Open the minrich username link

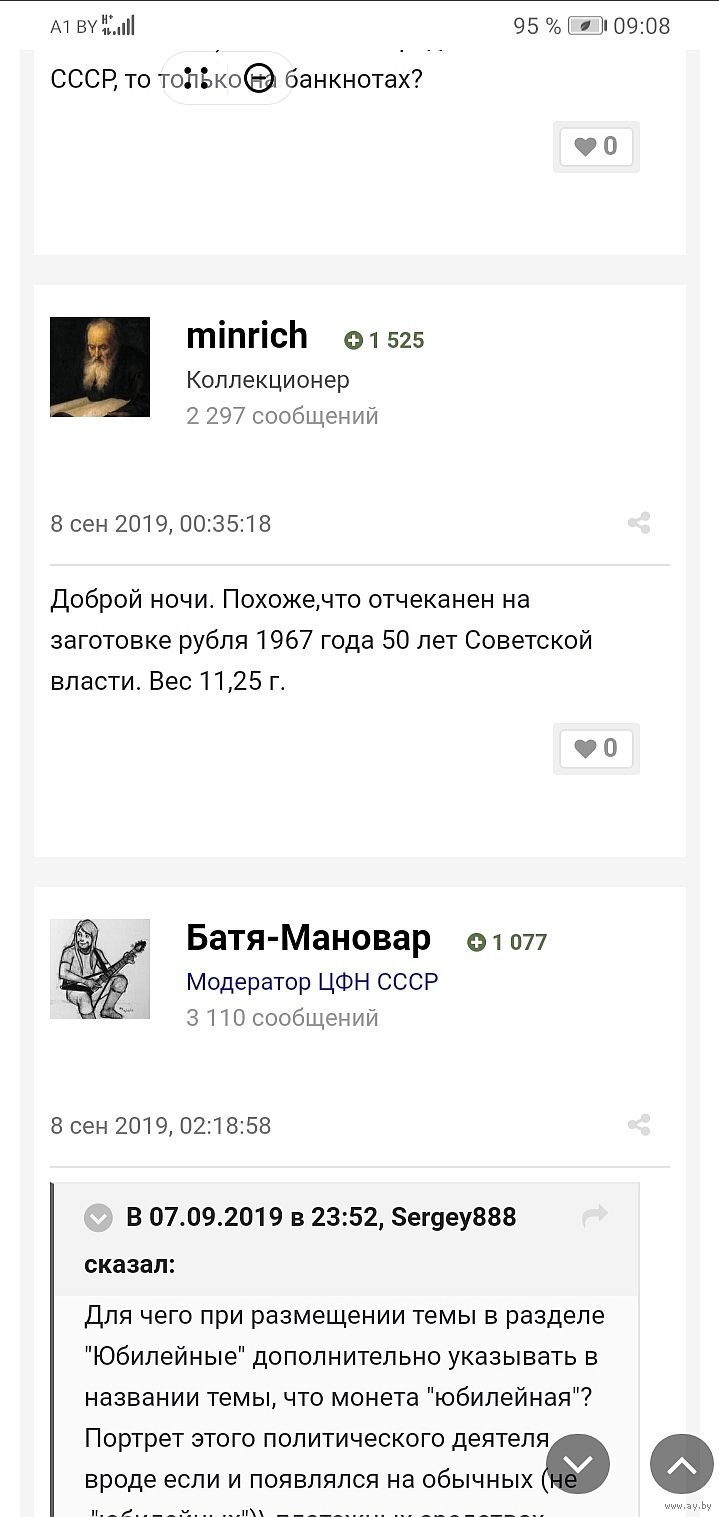(x=247, y=336)
